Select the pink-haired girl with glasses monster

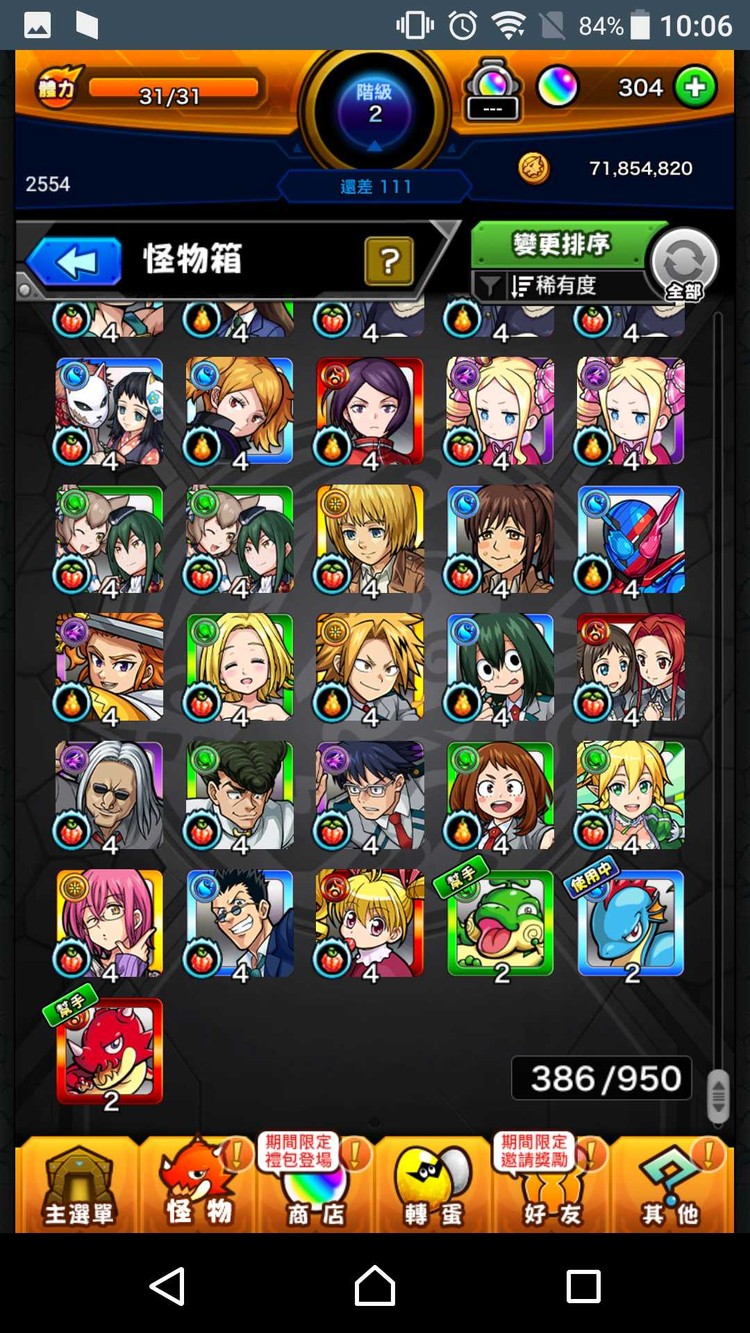point(110,924)
